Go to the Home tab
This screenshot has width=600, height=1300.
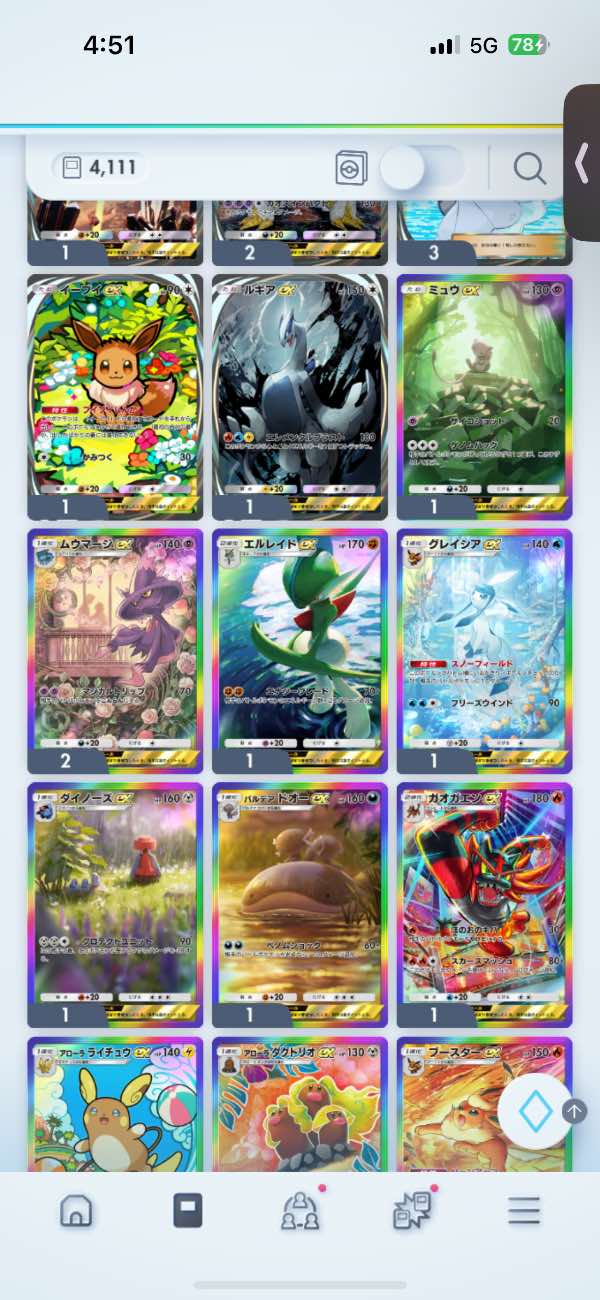(76, 1211)
